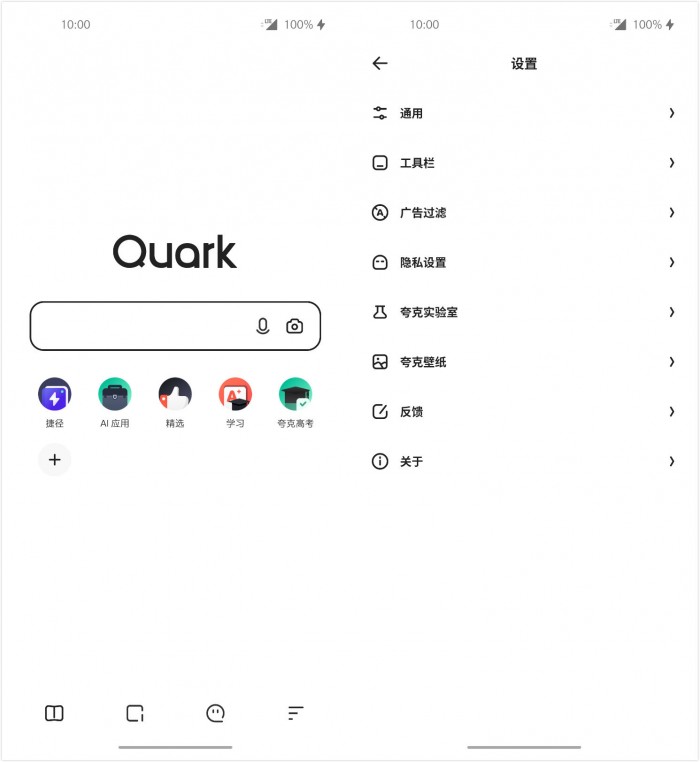Screen dimensions: 700x762
Task: Tap the Quark search box
Action: click(x=140, y=326)
